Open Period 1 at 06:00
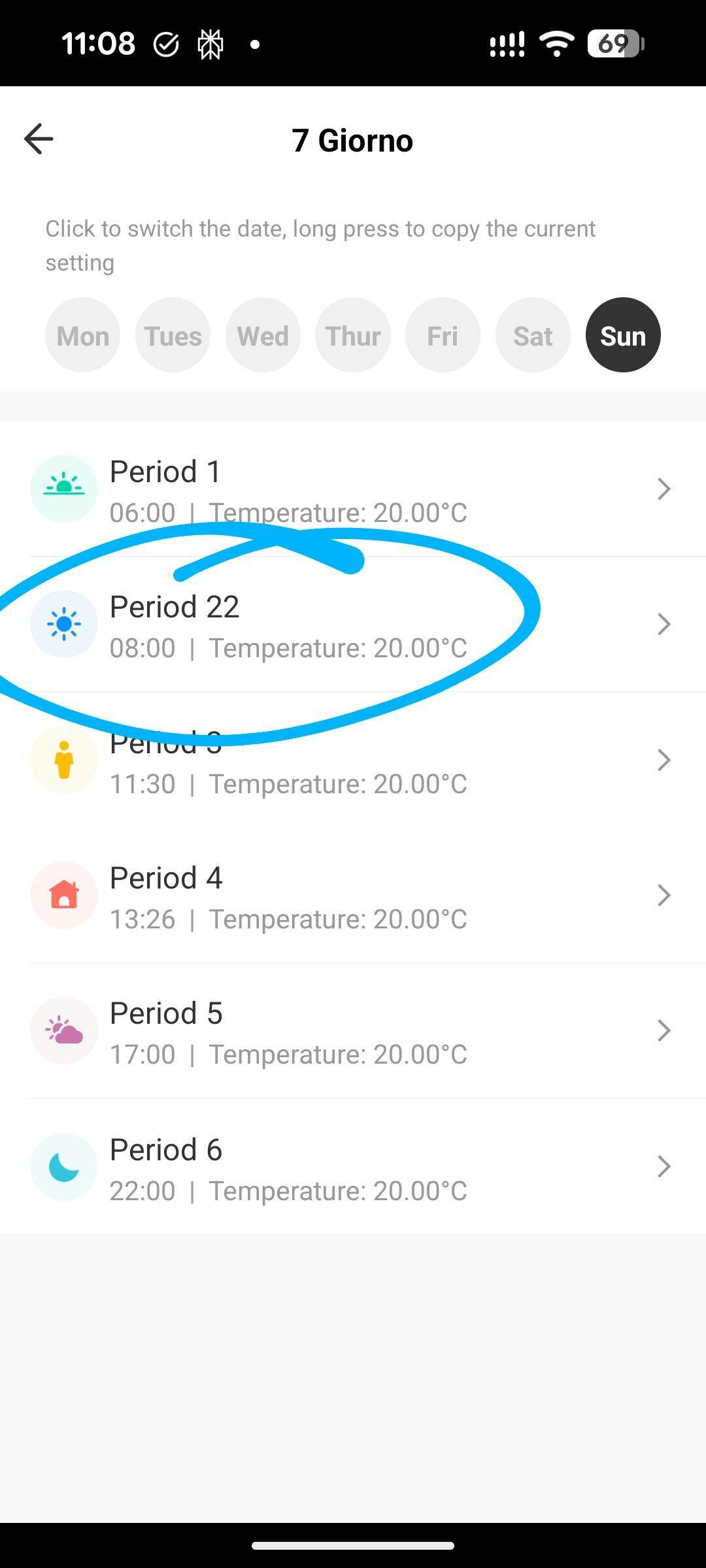Screen dimensions: 706x1568 click(x=353, y=490)
